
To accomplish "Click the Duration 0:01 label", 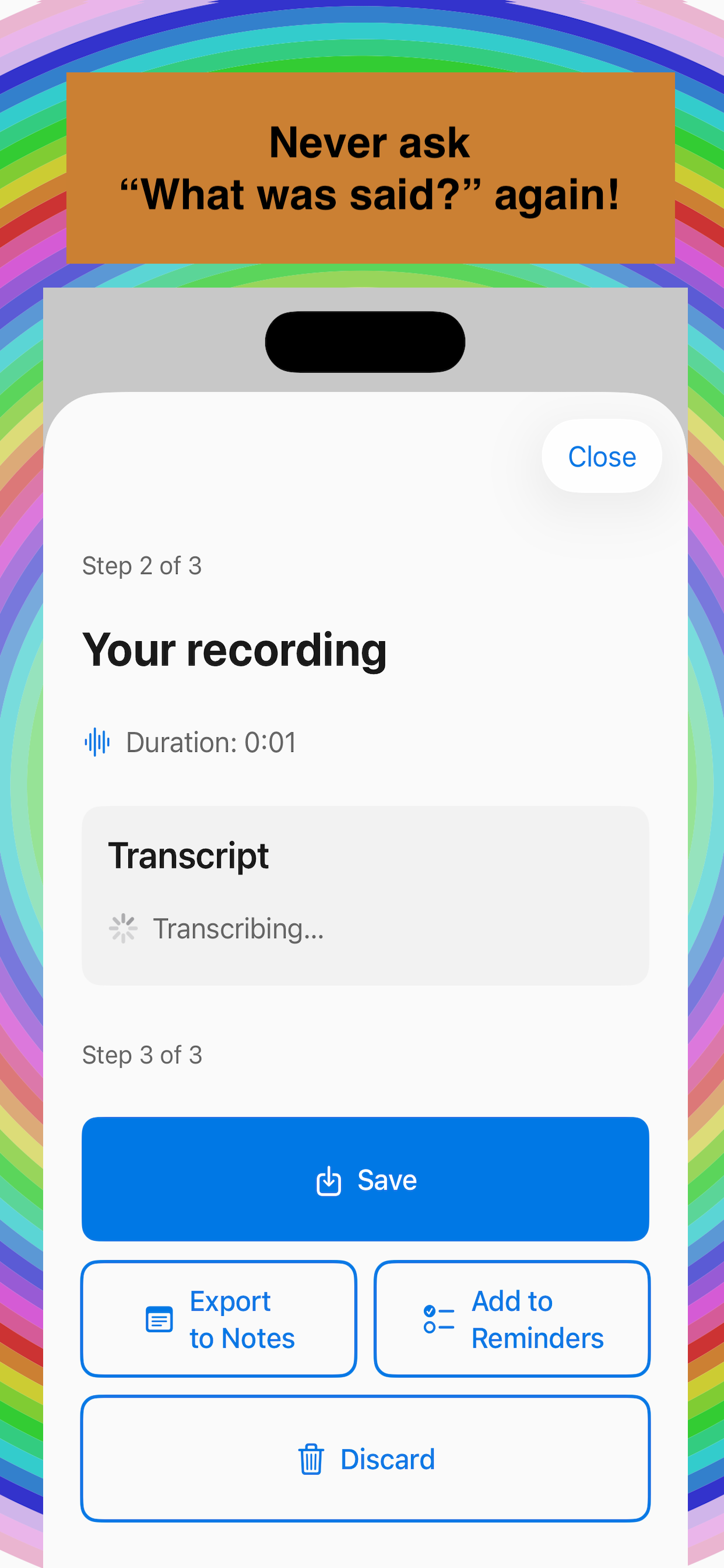I will (x=210, y=742).
